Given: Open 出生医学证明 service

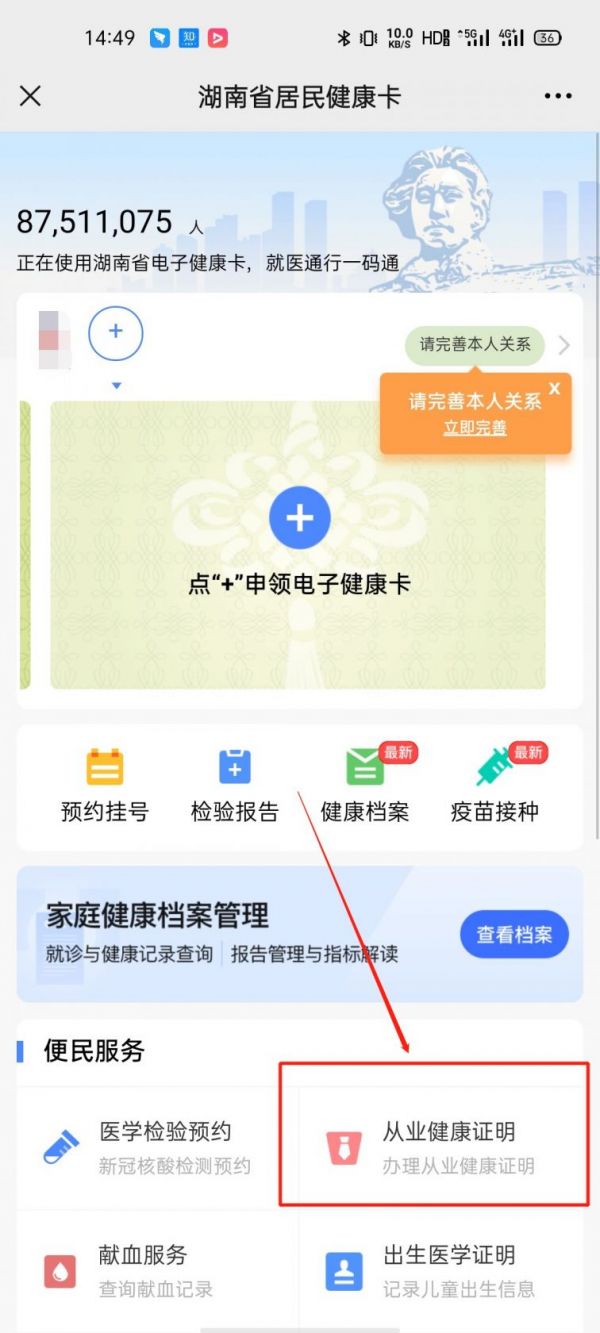Looking at the screenshot, I should click(441, 1270).
